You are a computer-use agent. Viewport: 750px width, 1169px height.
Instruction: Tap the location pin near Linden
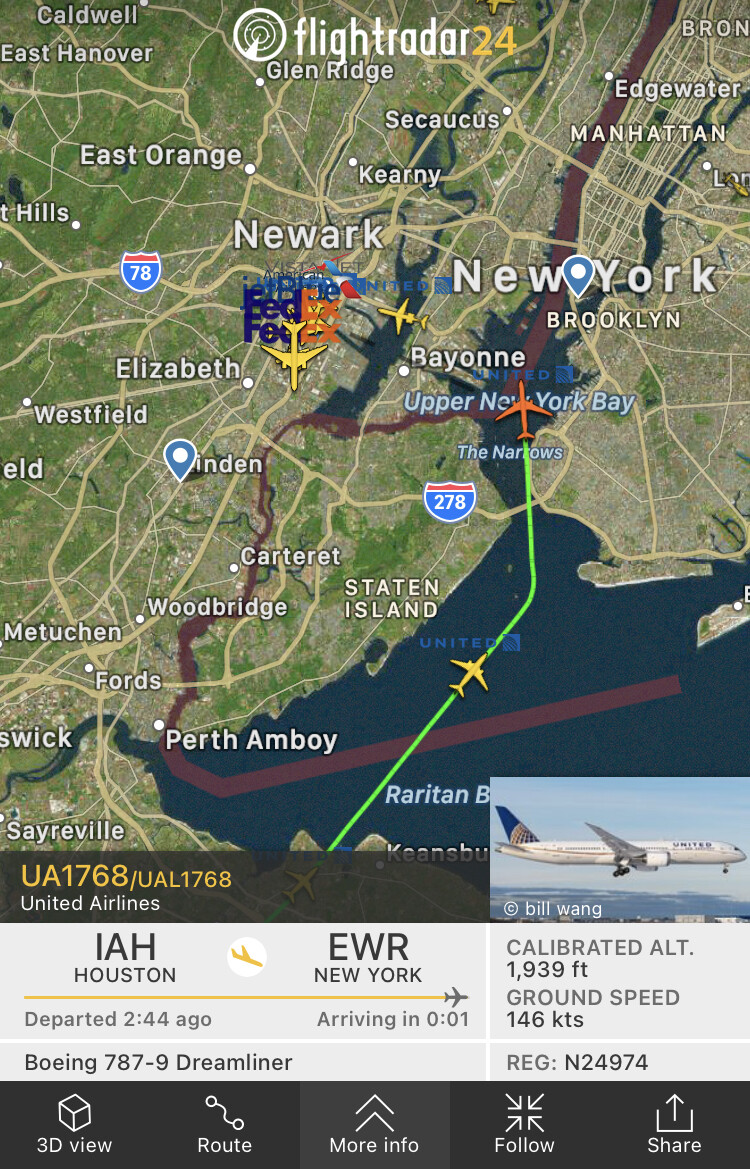point(180,459)
